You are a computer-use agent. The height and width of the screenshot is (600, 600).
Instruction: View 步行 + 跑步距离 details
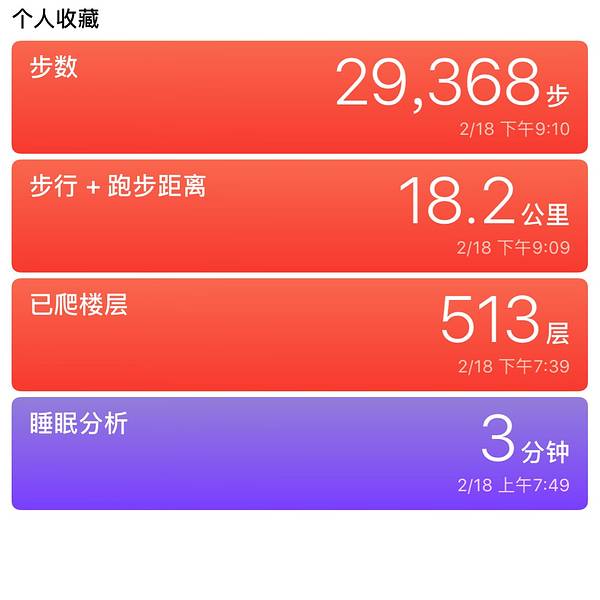[300, 215]
